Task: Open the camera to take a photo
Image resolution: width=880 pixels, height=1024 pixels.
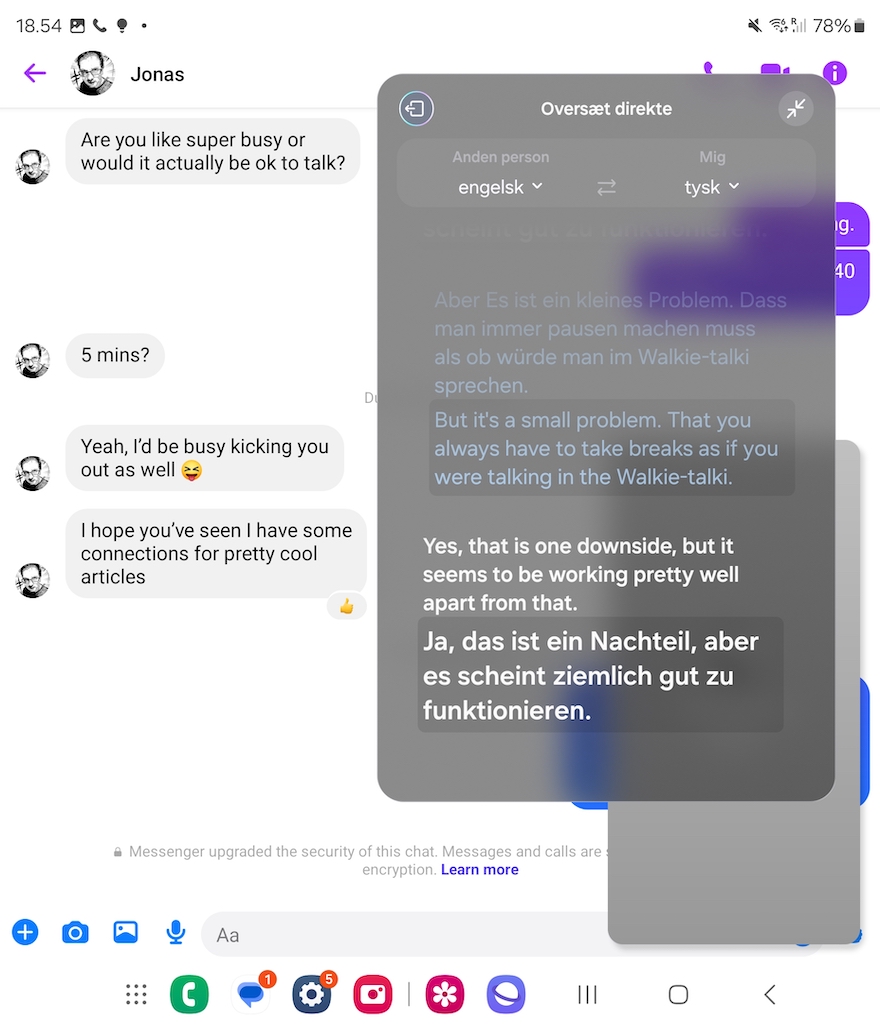Action: point(75,933)
